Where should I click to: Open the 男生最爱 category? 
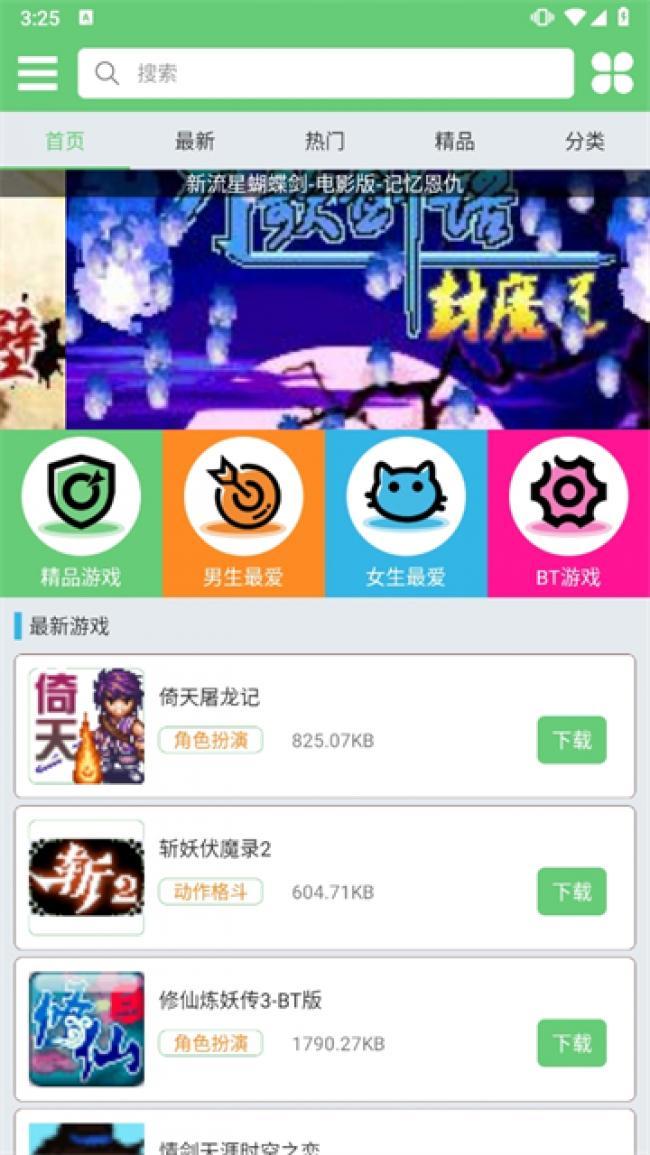pos(243,513)
